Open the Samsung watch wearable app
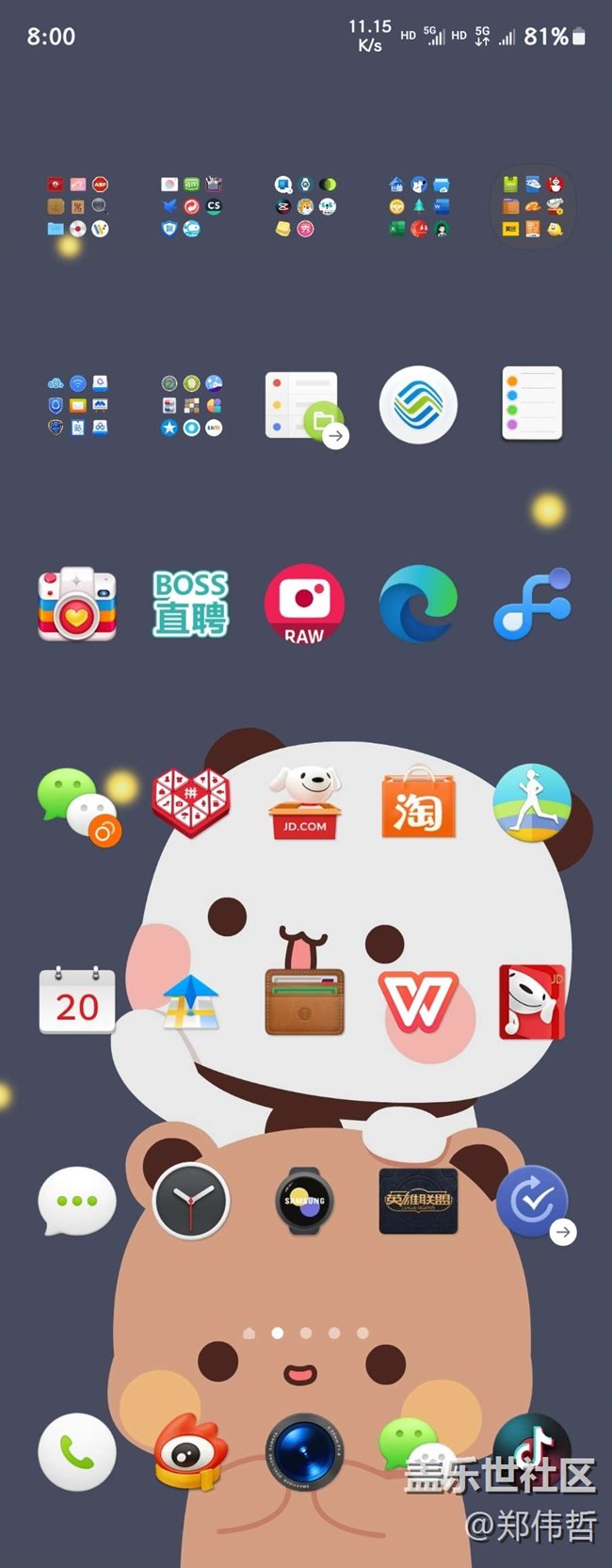The height and width of the screenshot is (1568, 612). coord(304,1201)
